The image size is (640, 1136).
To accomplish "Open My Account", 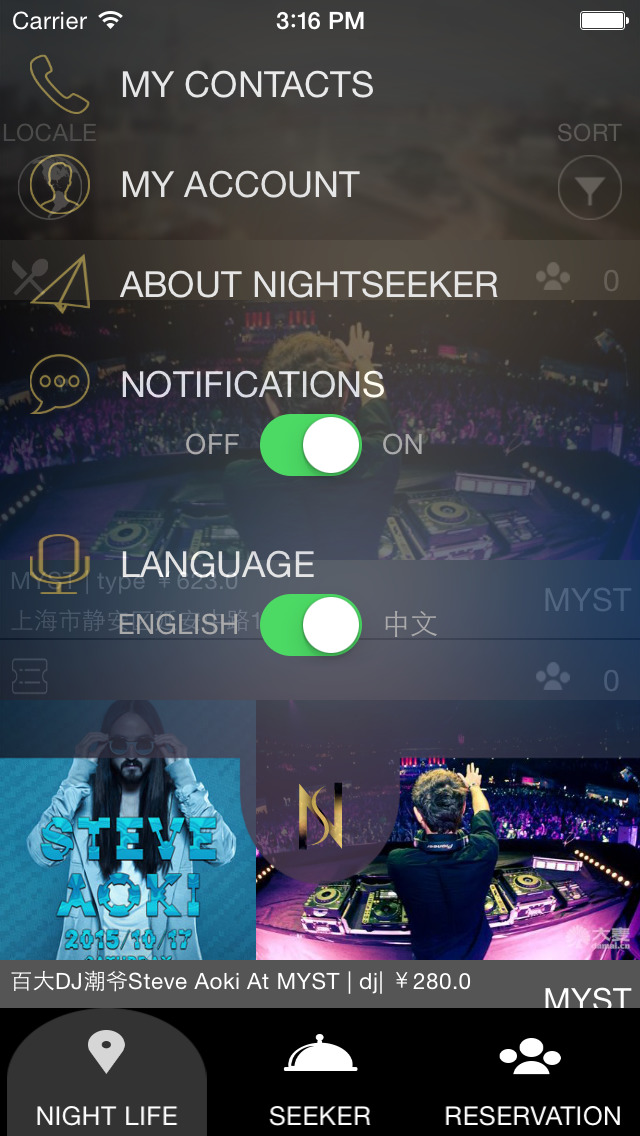I will [240, 185].
